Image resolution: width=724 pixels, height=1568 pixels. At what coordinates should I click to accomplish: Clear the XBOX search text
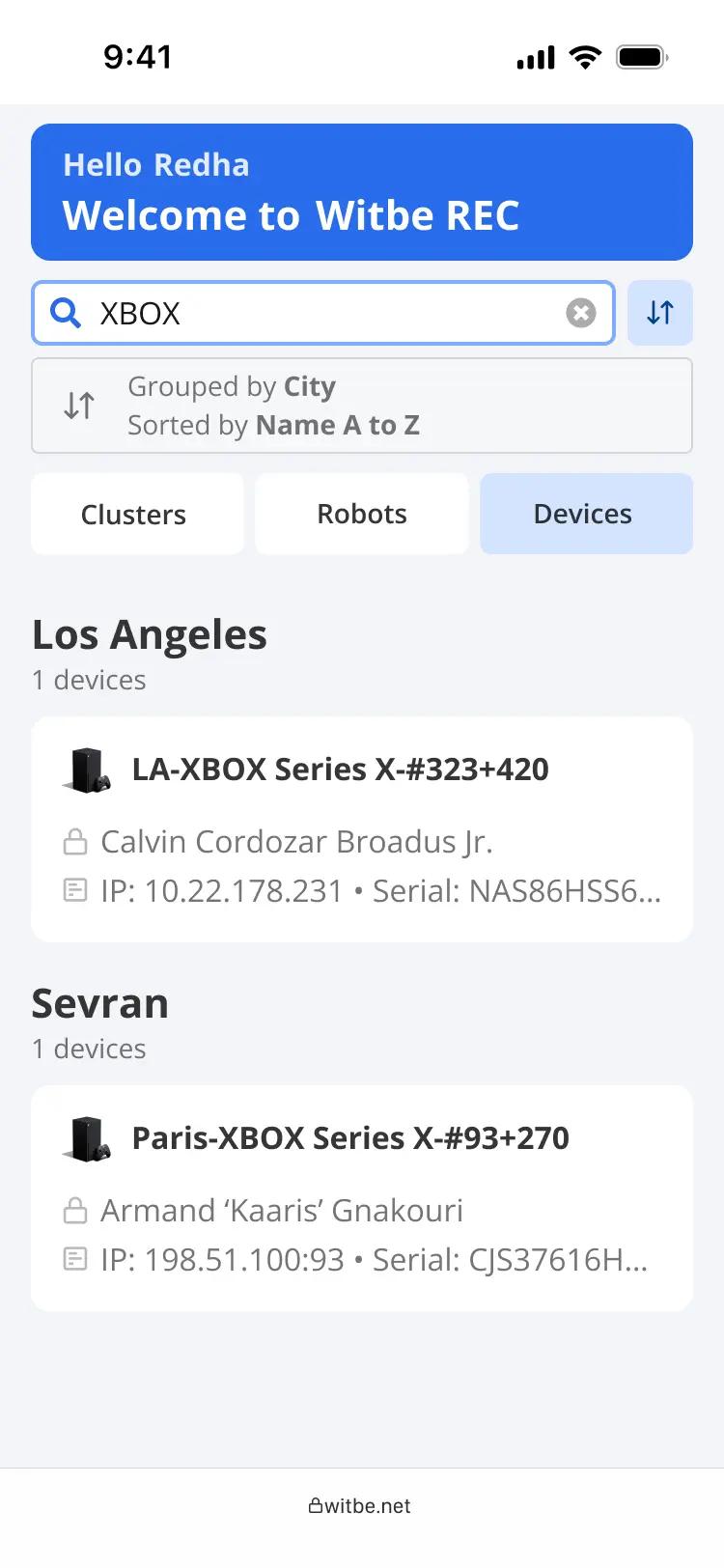point(581,313)
